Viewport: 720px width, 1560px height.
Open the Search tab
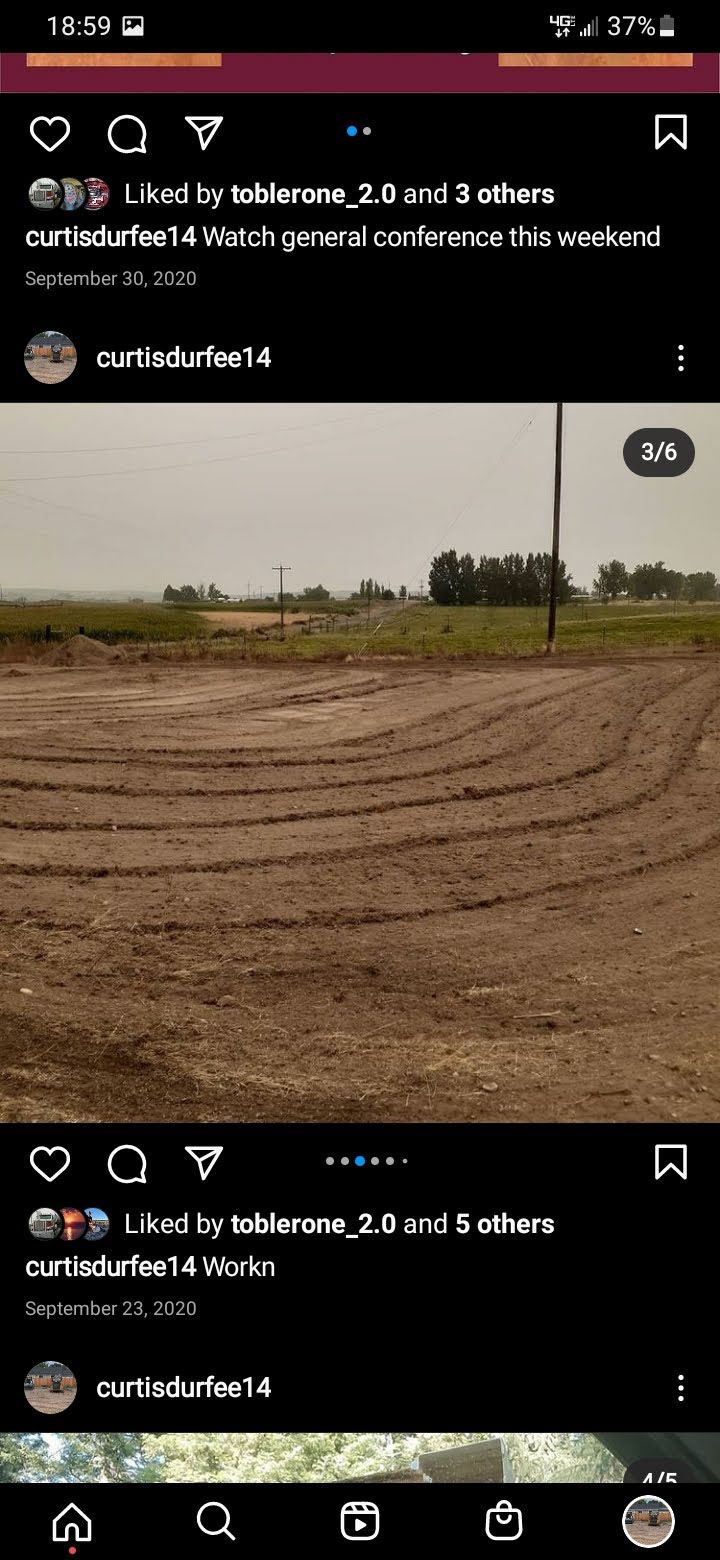click(216, 1522)
